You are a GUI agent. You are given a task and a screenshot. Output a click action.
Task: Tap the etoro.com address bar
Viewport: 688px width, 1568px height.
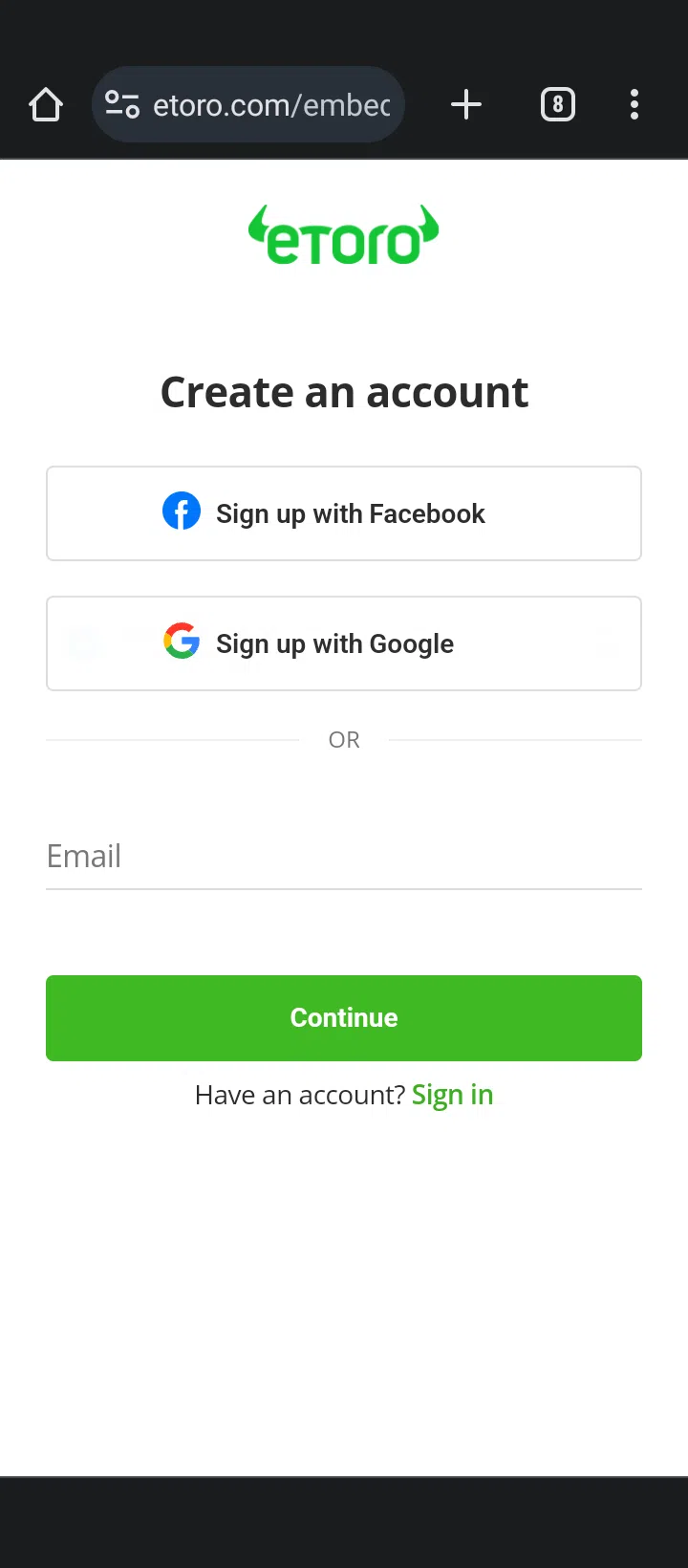point(272,104)
